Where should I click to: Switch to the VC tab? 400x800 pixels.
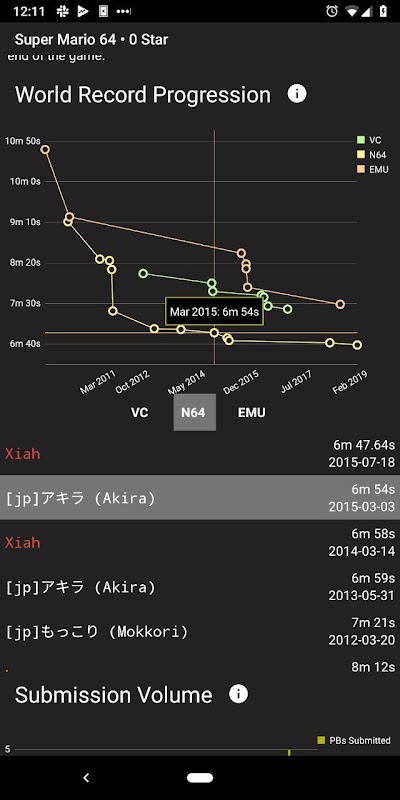coord(139,412)
